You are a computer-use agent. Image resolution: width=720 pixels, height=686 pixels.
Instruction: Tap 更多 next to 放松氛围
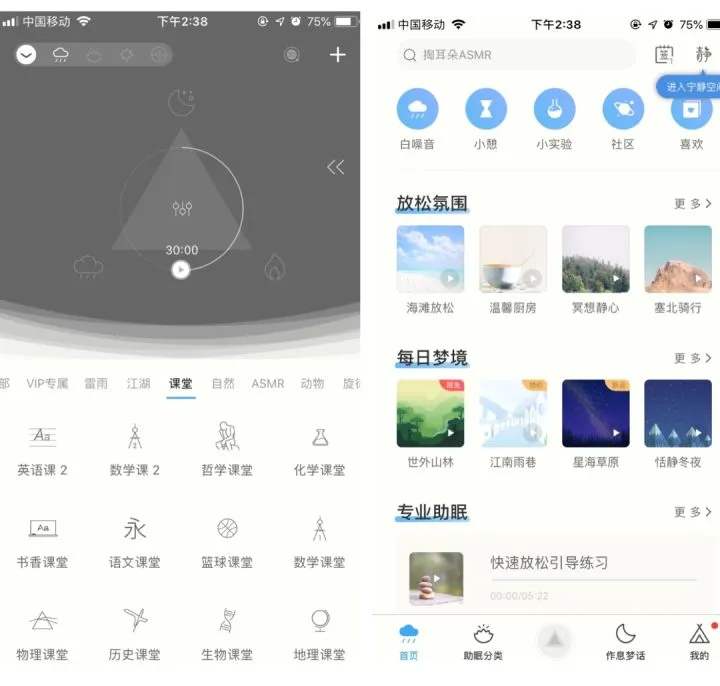pos(692,204)
